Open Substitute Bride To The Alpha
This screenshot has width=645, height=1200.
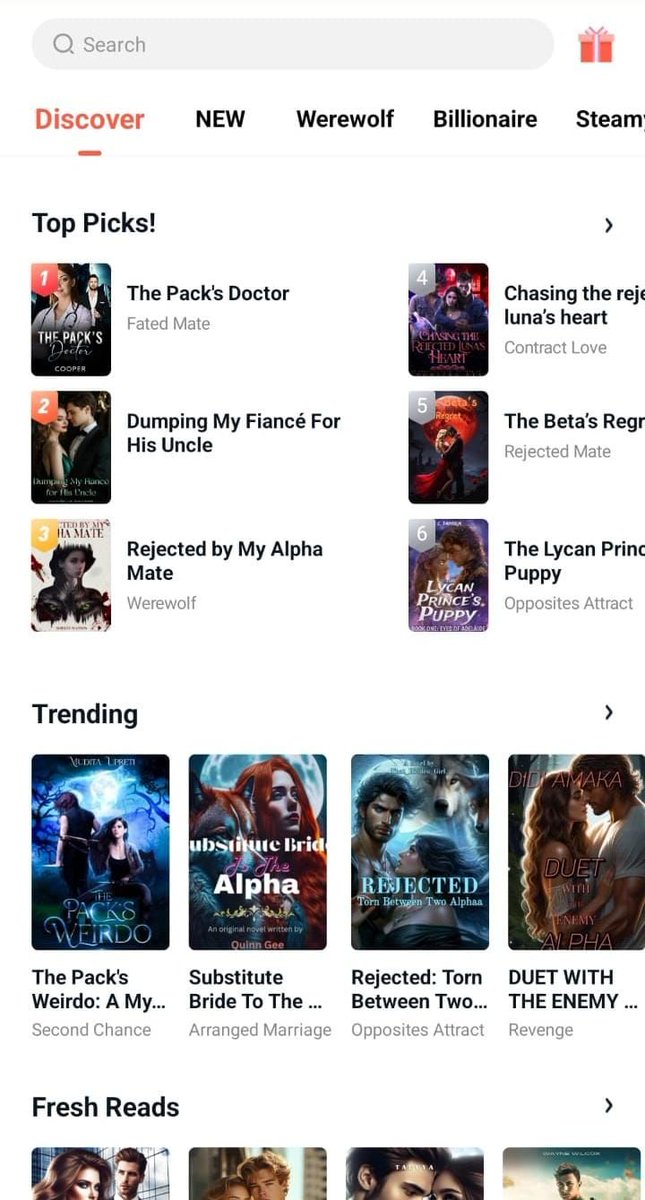pyautogui.click(x=258, y=852)
